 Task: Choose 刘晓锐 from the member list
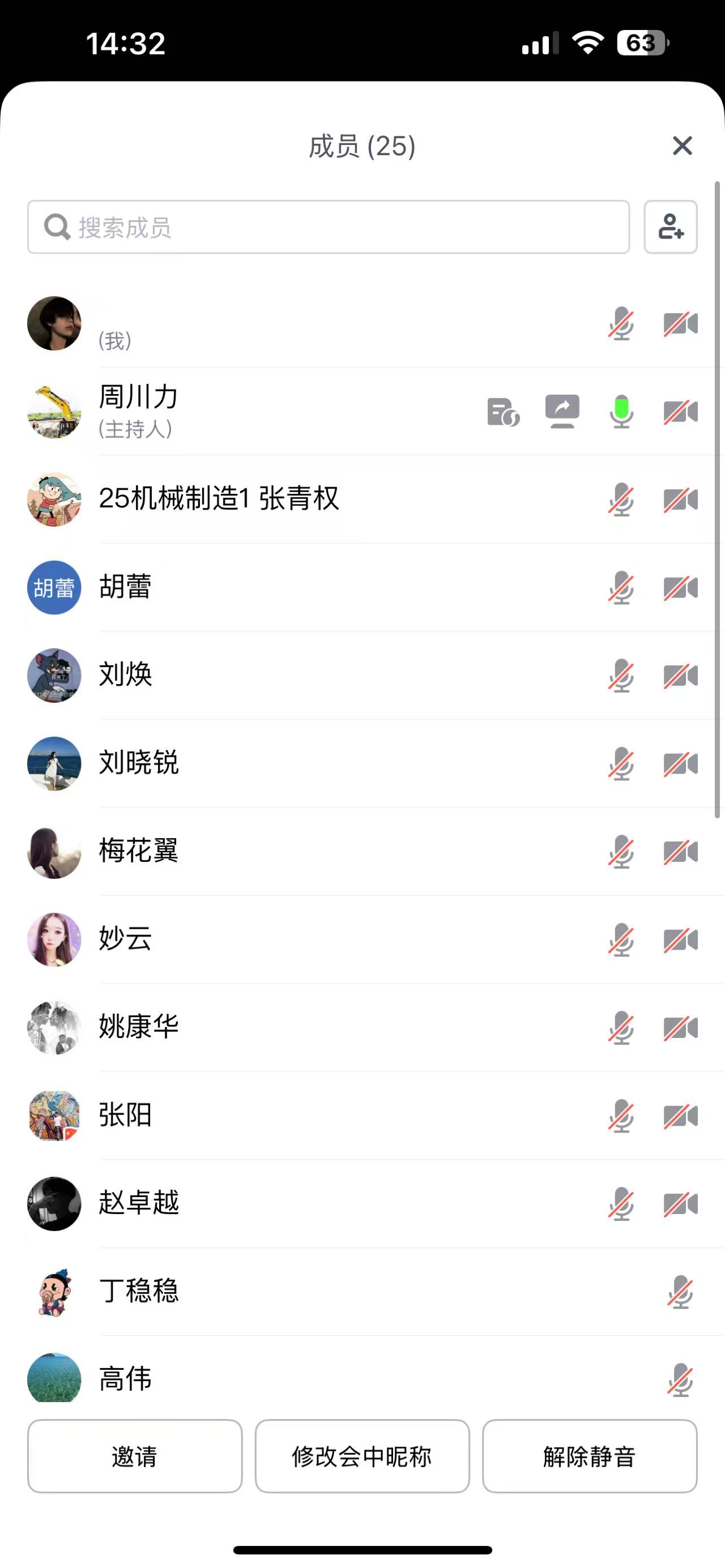[244, 763]
